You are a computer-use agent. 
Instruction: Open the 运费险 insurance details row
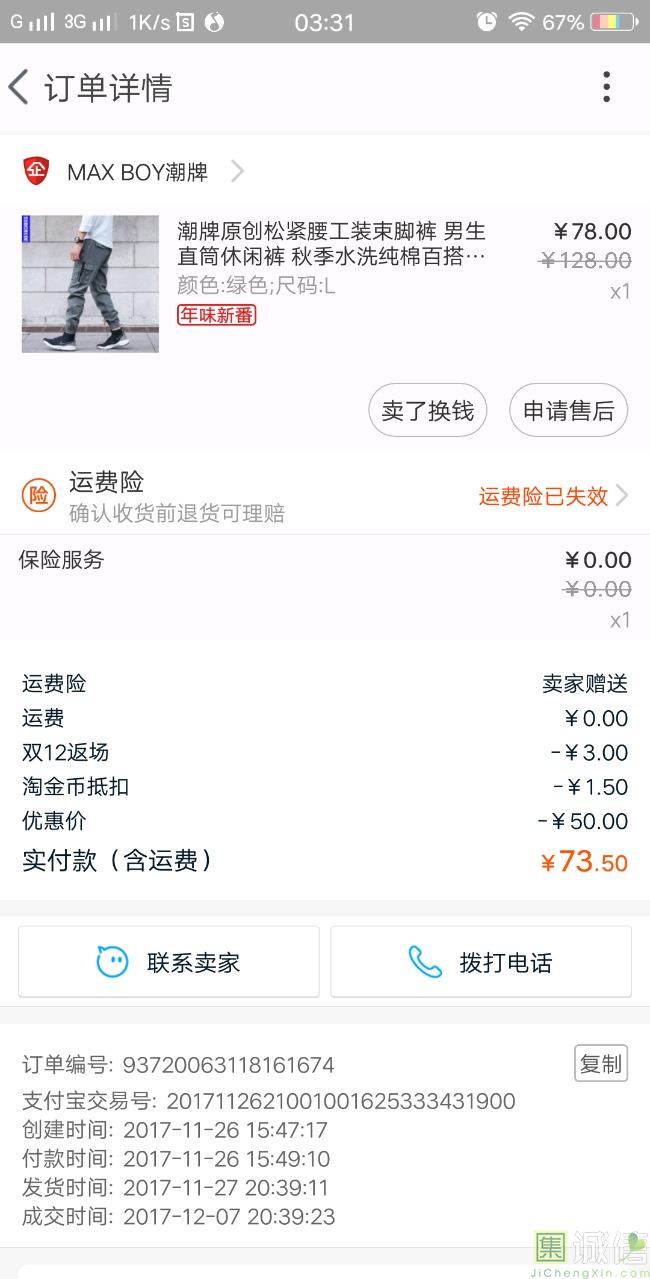pos(325,496)
